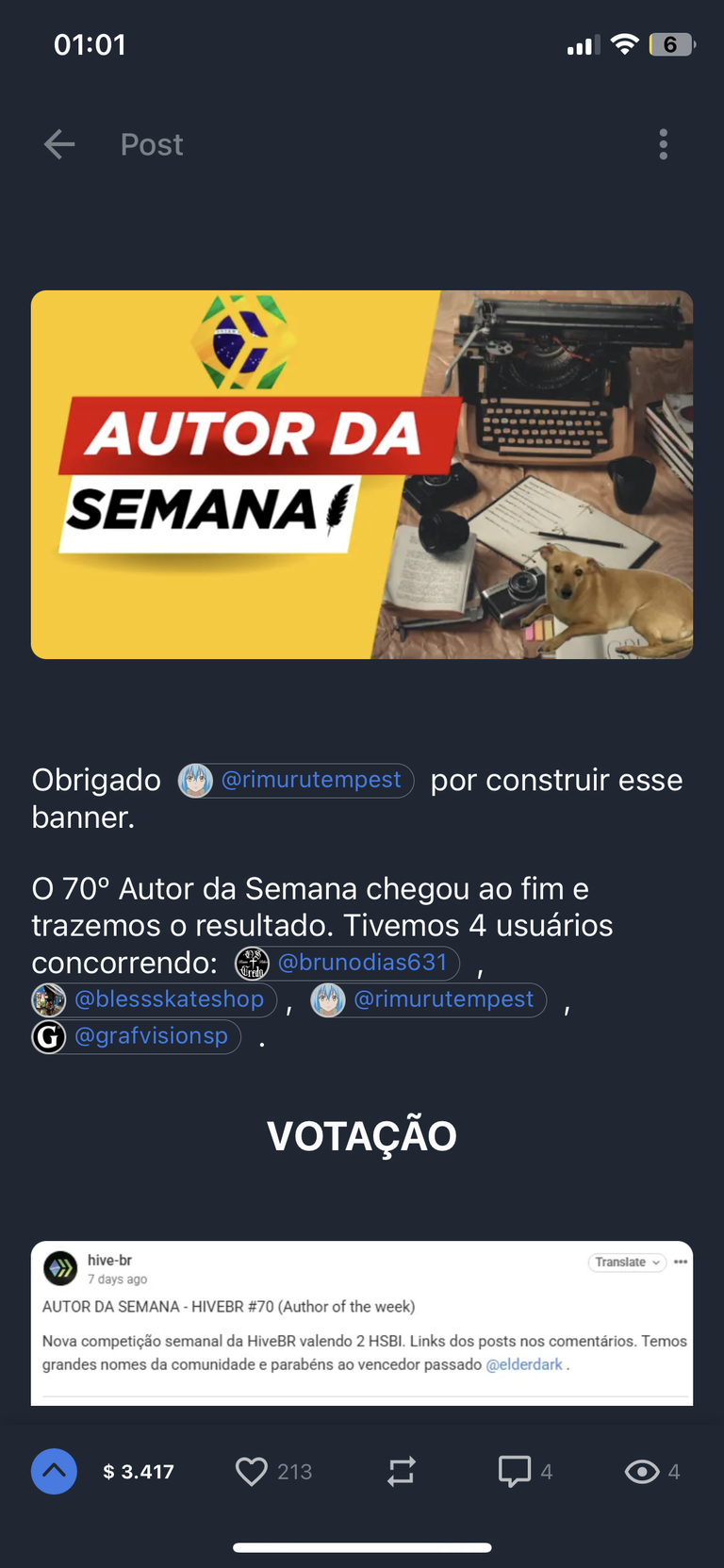Open @grafvisionsp profile mention

click(x=137, y=1036)
